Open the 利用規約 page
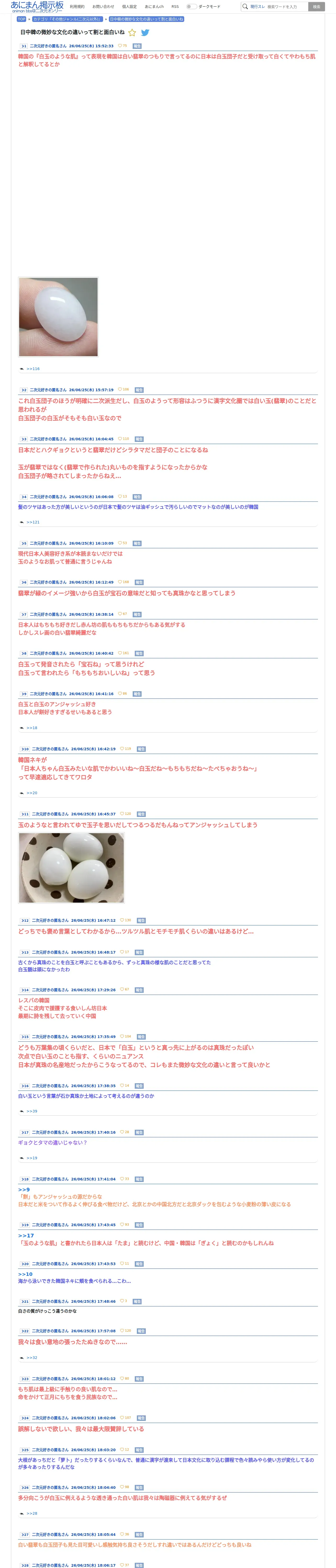336x1568 pixels. coord(77,7)
